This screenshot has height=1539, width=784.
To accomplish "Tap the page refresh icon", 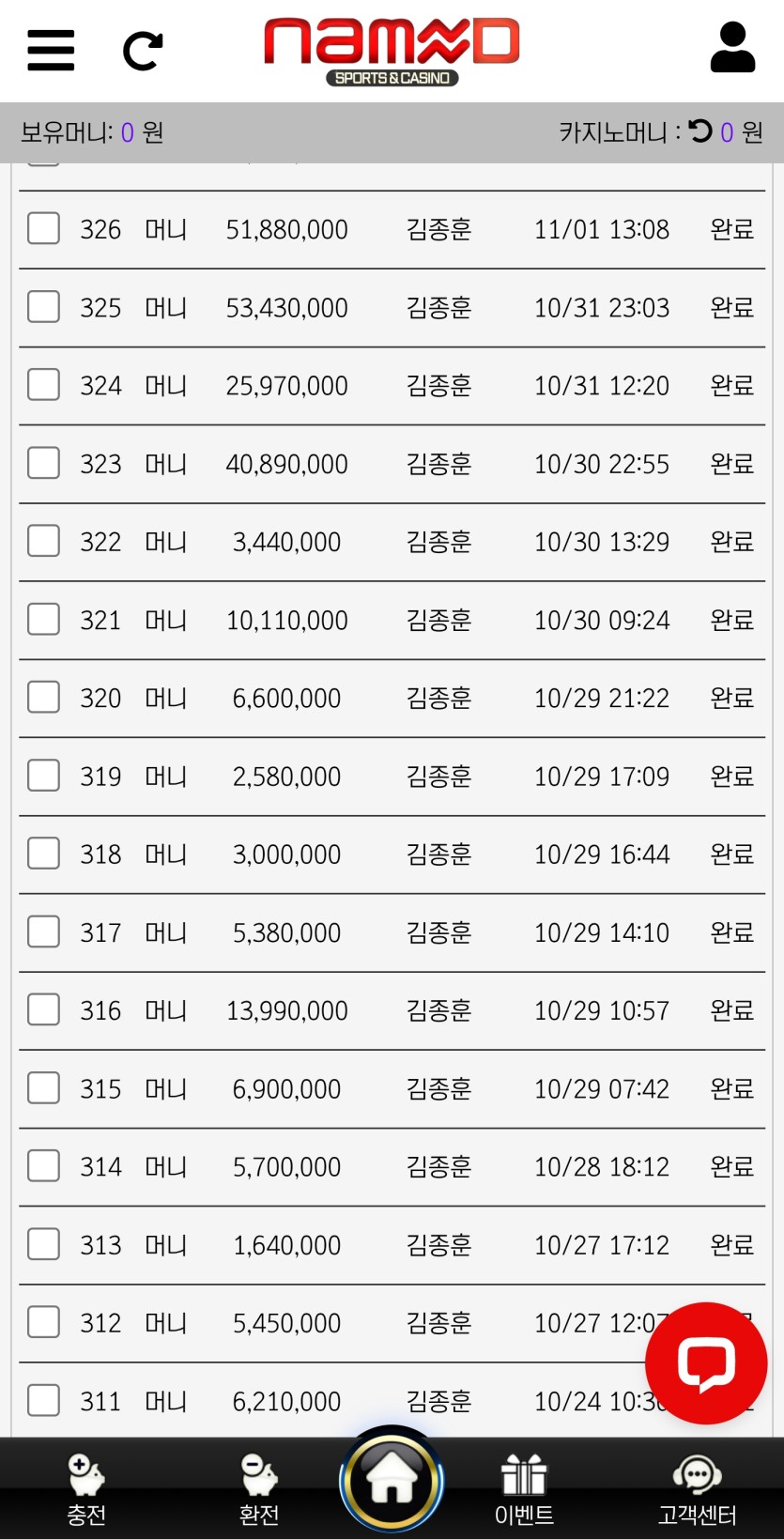I will point(143,51).
